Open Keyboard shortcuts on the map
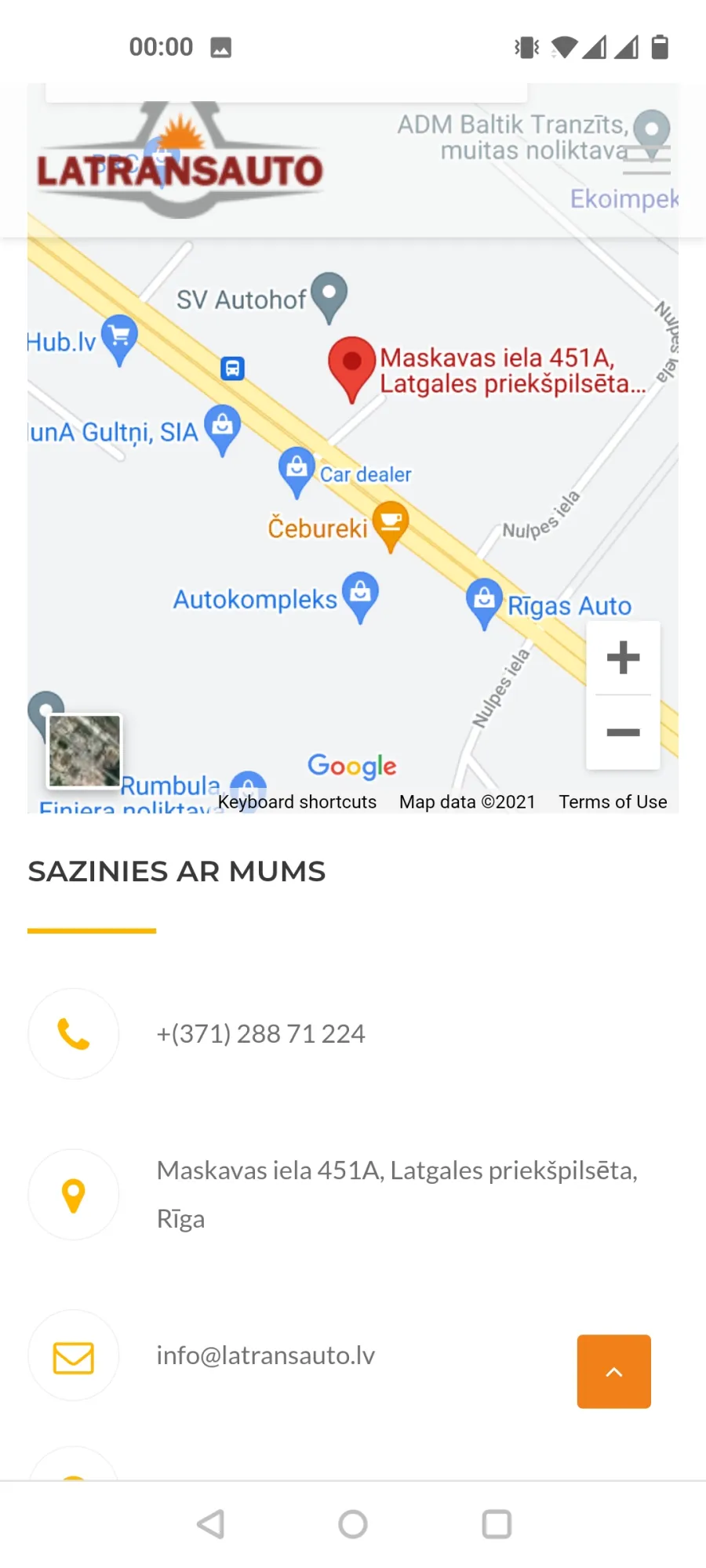706x1568 pixels. pos(297,802)
